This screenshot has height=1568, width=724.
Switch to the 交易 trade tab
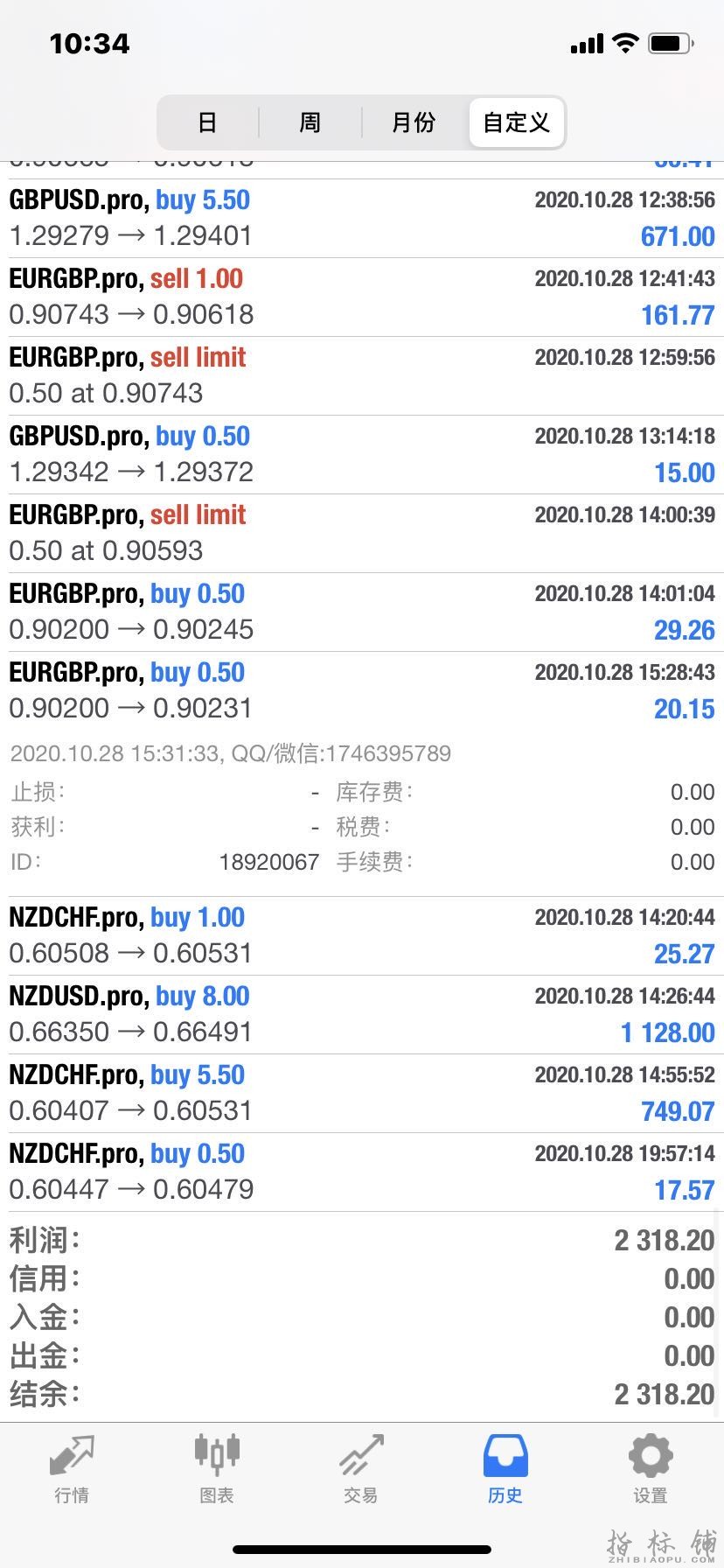360,1469
